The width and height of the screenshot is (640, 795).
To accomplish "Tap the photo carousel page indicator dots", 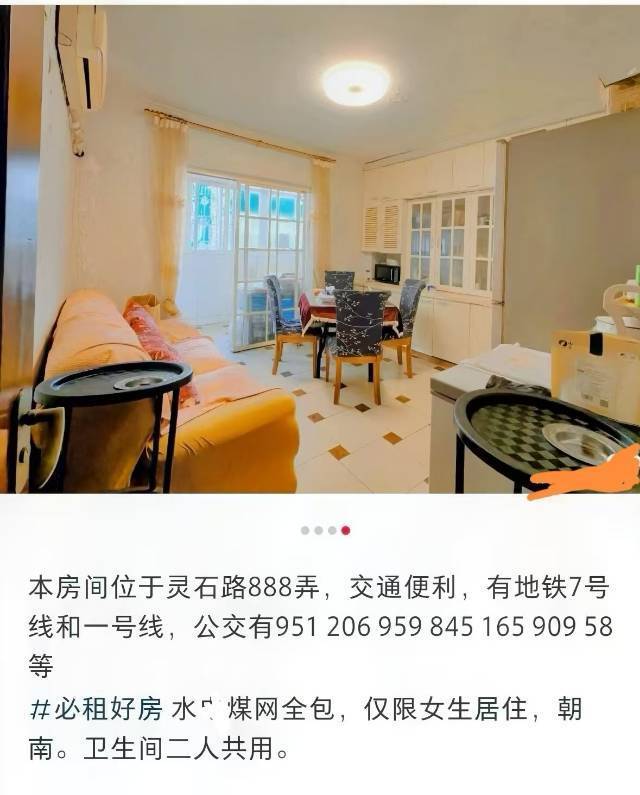I will (x=325, y=530).
